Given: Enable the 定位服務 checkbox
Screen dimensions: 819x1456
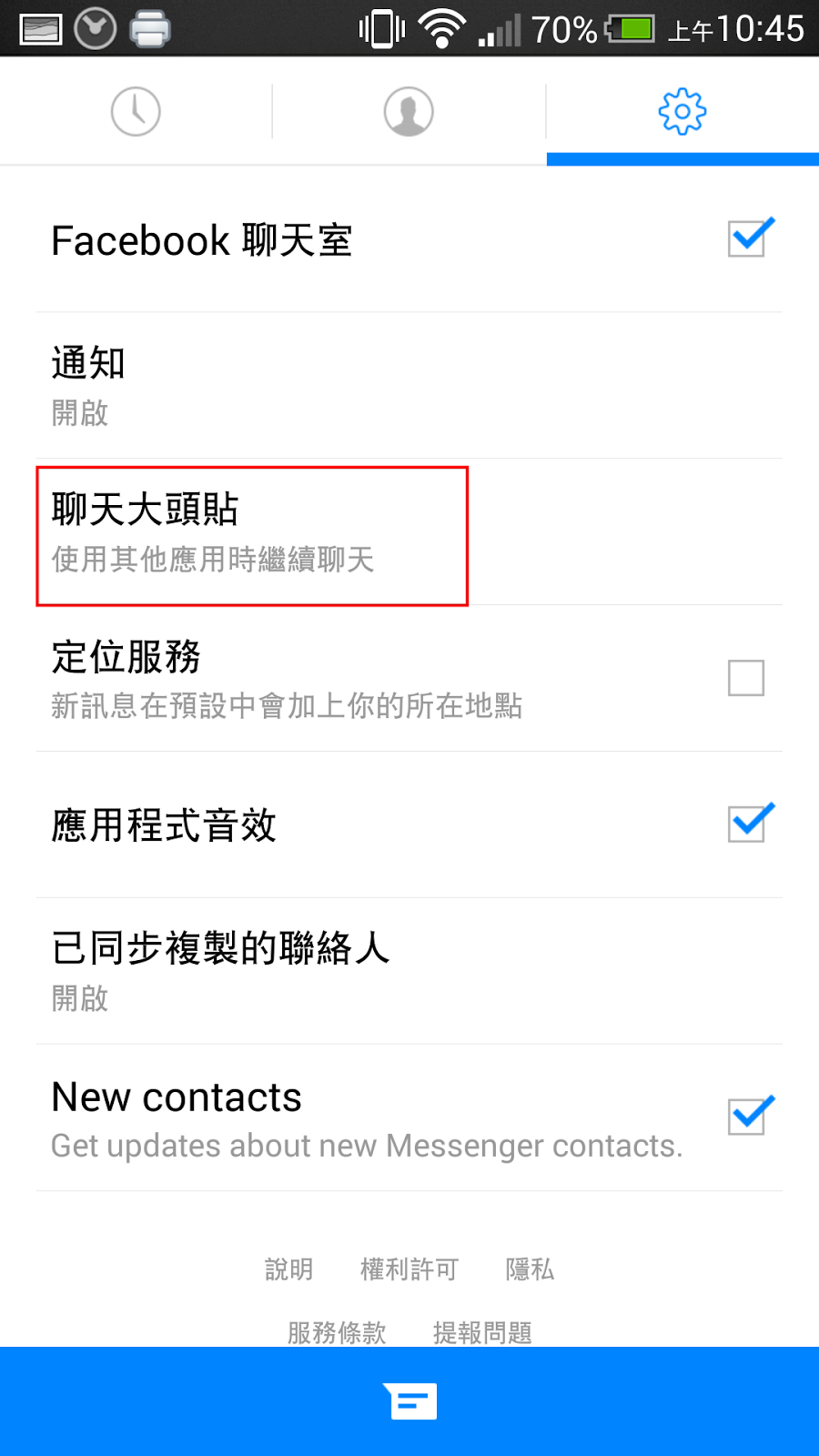Looking at the screenshot, I should point(746,678).
